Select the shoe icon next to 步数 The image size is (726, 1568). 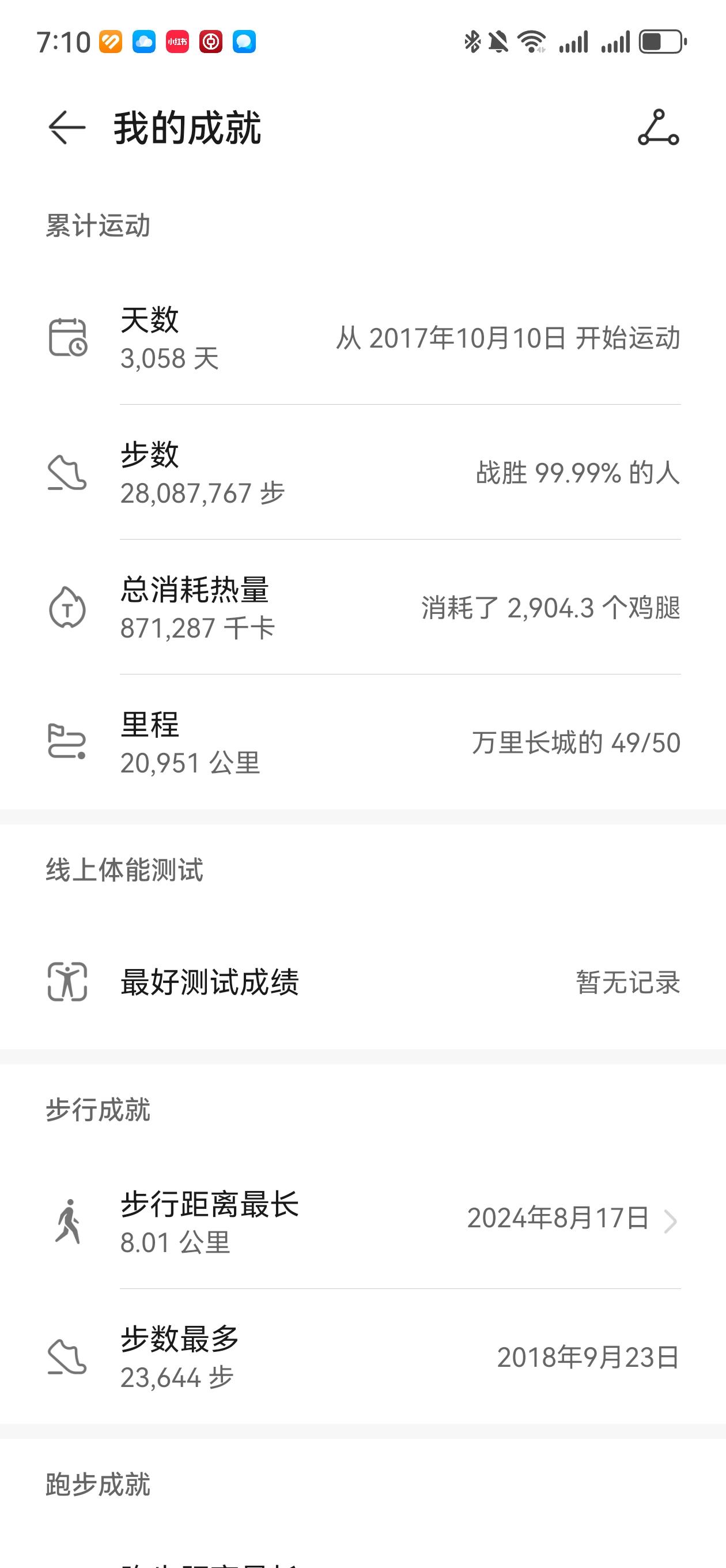[x=67, y=476]
